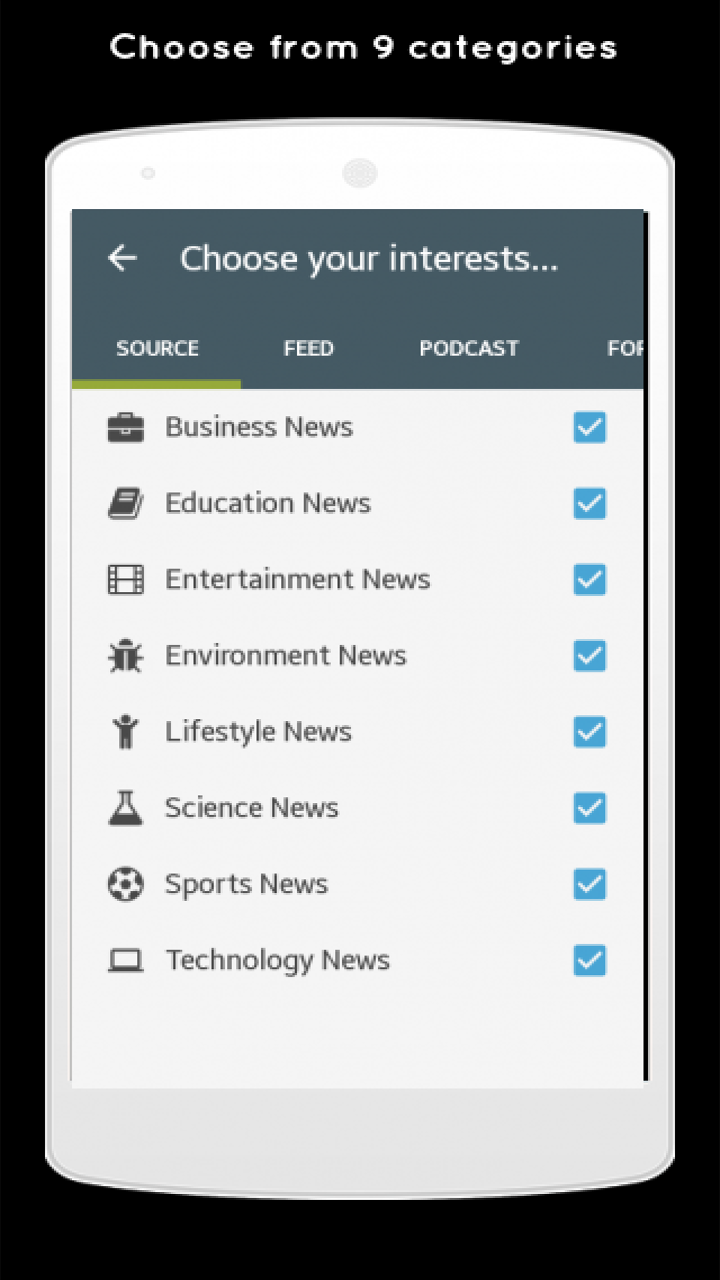
Task: Click the back arrow button
Action: pos(122,258)
